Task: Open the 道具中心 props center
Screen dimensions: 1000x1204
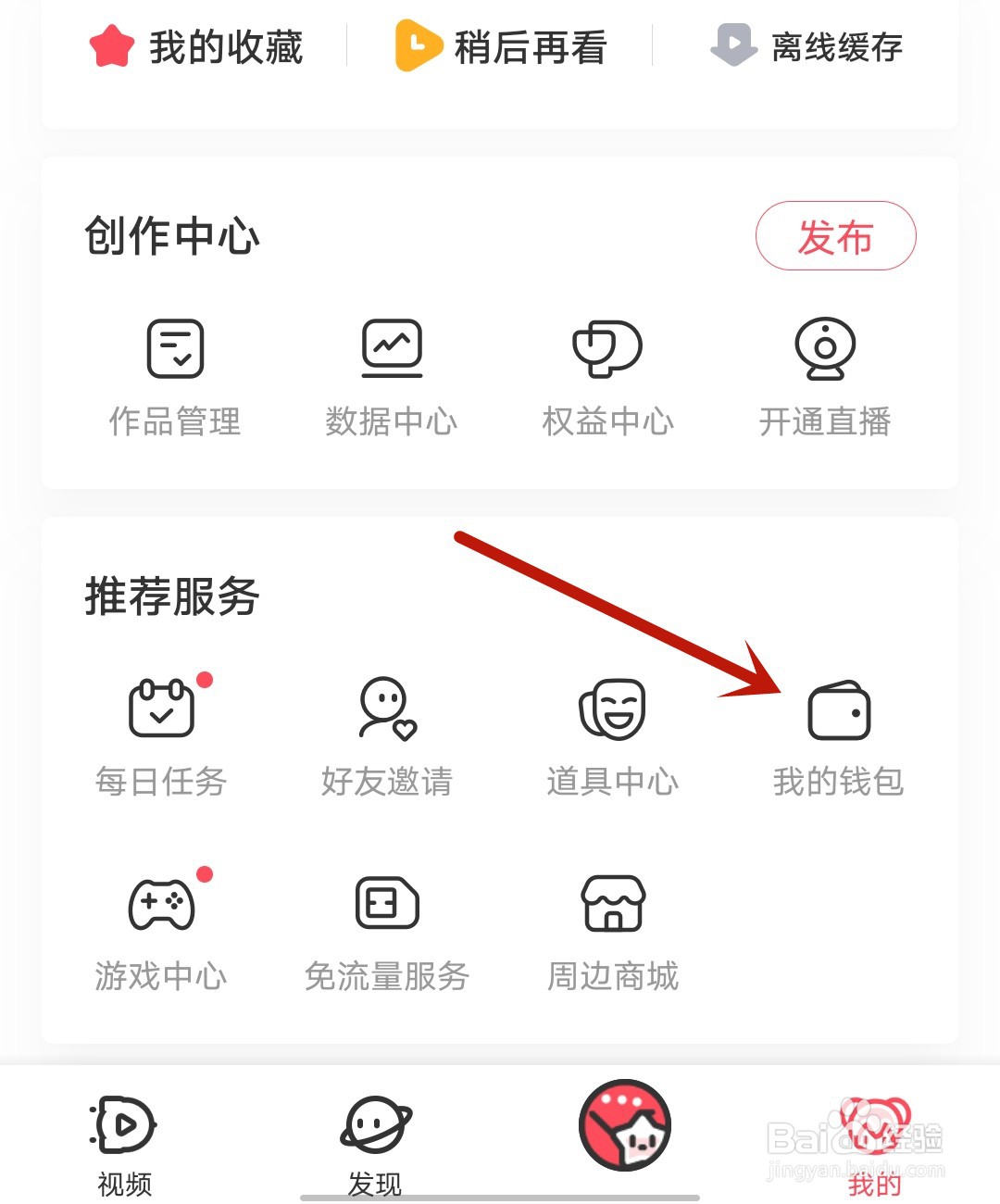Action: [611, 736]
